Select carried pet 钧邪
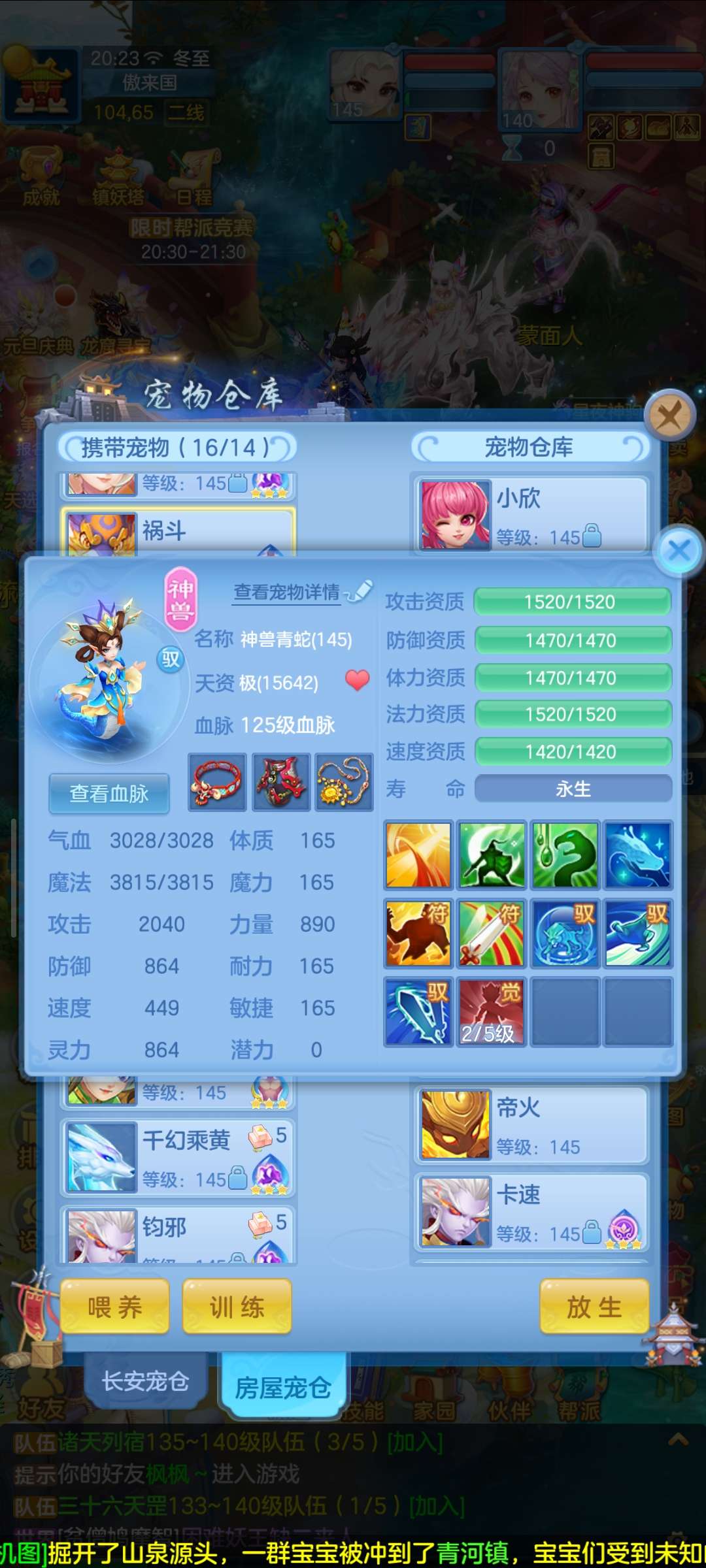Image resolution: width=706 pixels, height=1568 pixels. 178,1235
